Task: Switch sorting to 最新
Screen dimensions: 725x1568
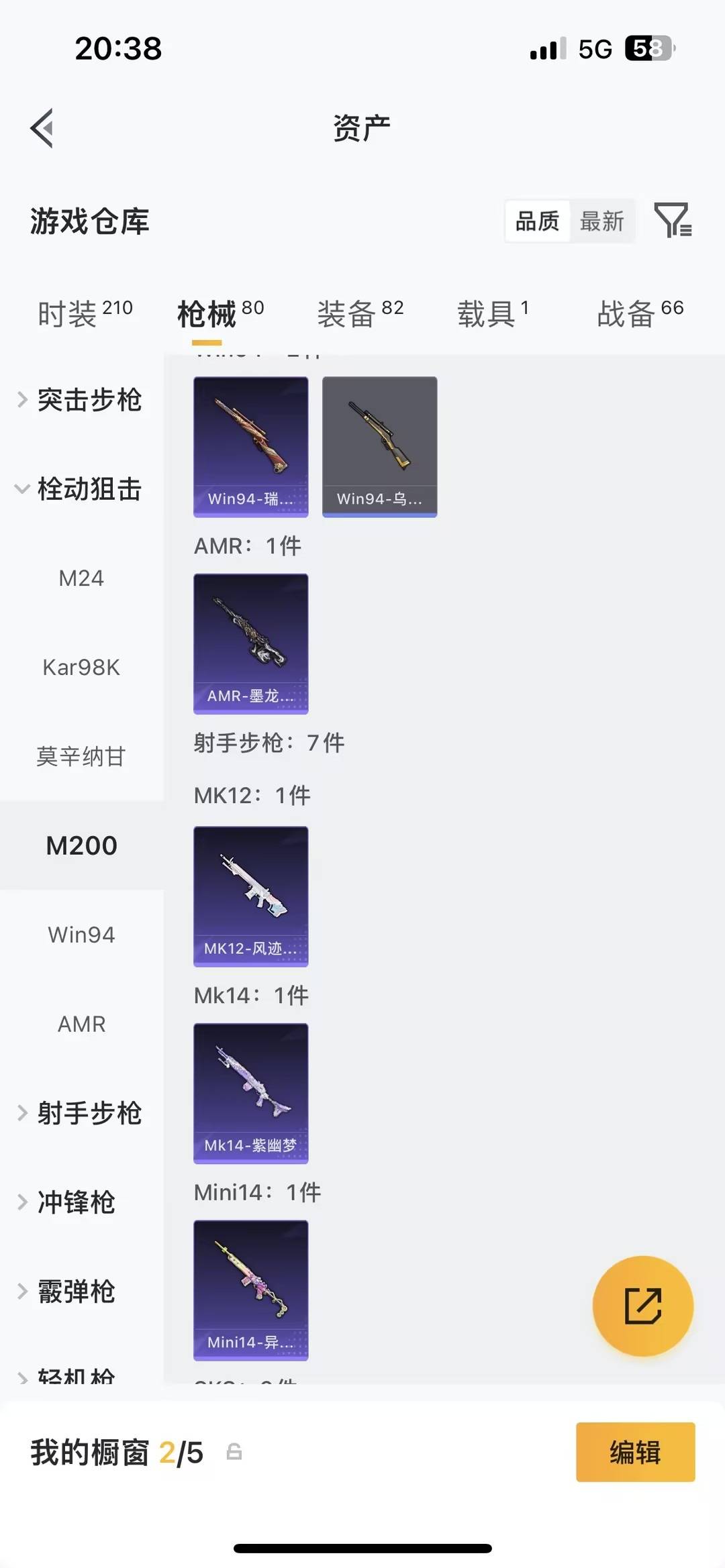Action: pyautogui.click(x=602, y=220)
